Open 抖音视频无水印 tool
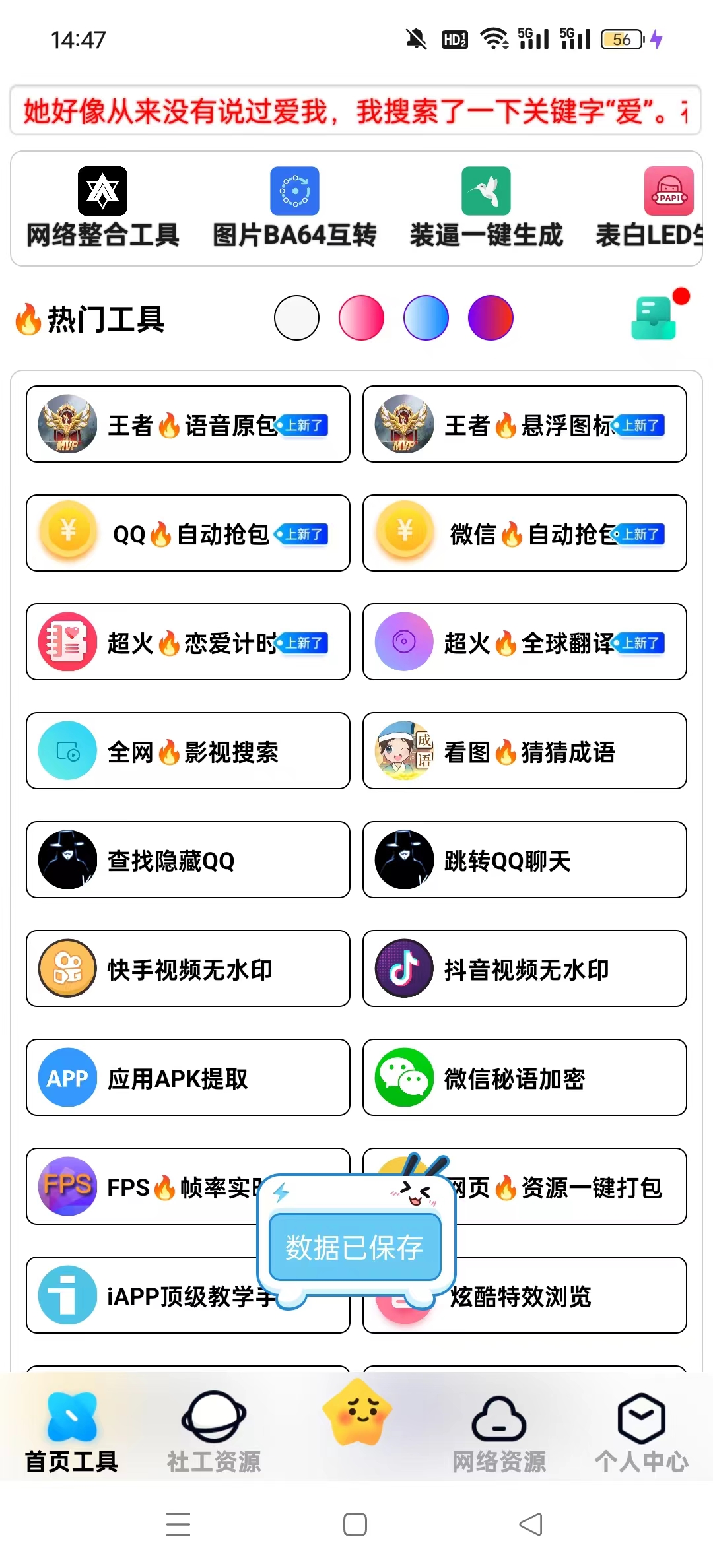The image size is (713, 1568). point(525,969)
